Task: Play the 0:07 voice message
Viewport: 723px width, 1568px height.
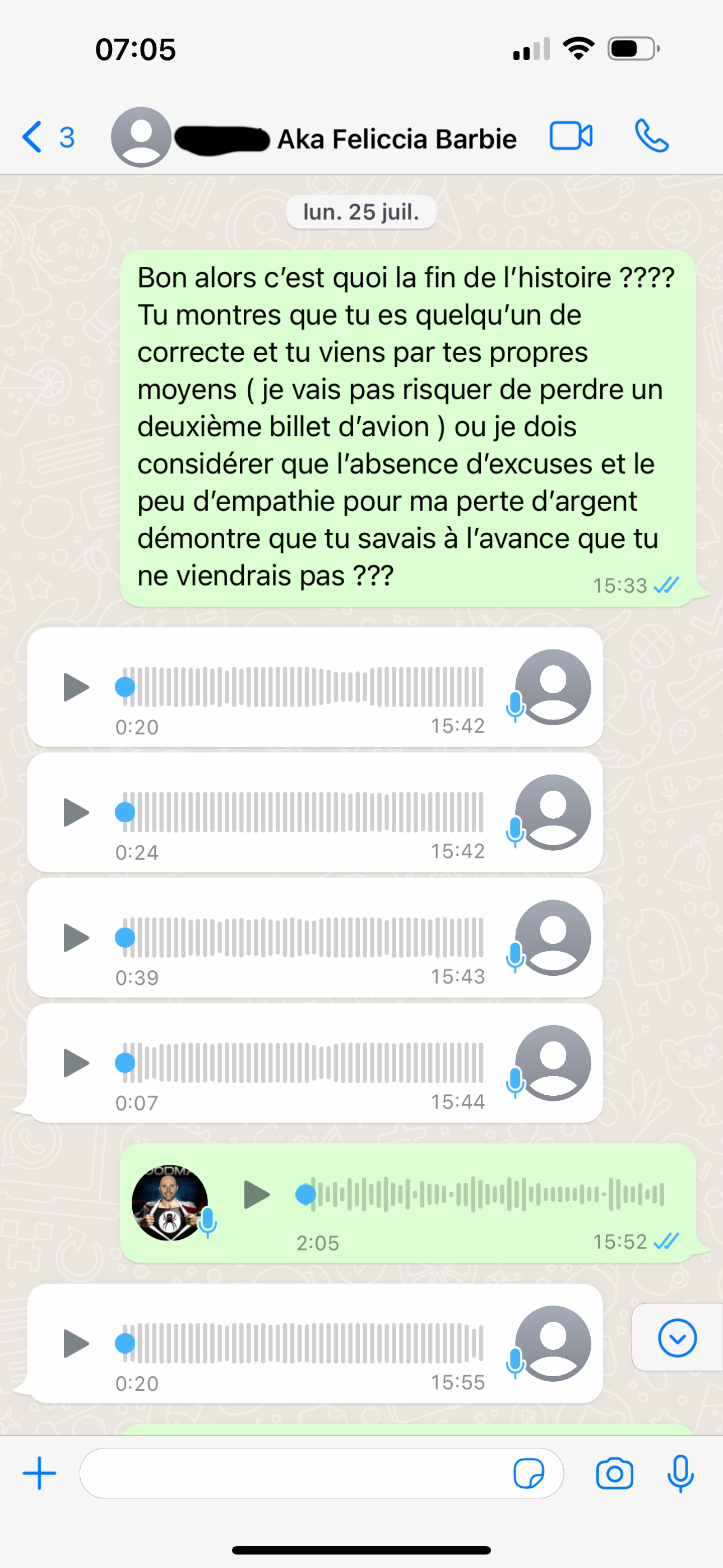Action: (x=76, y=1063)
